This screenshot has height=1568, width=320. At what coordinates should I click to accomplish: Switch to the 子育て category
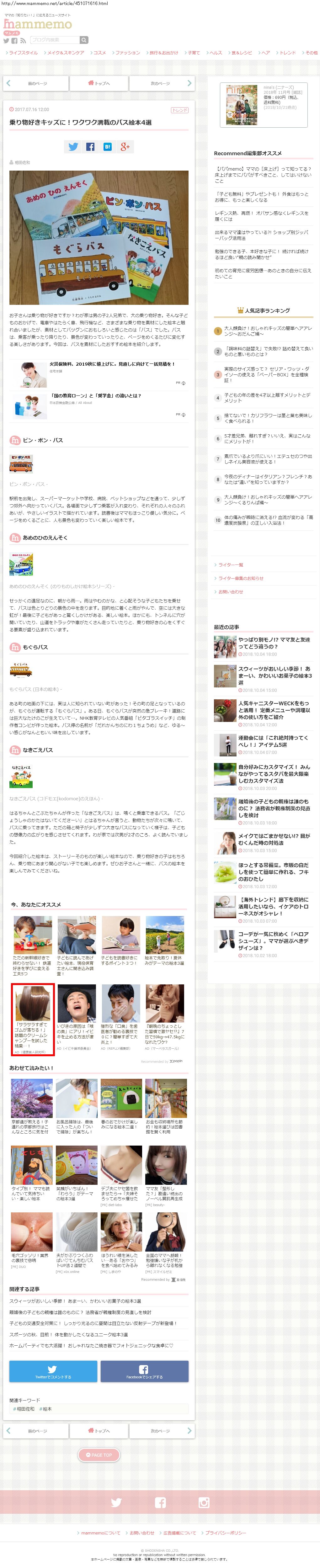(194, 53)
